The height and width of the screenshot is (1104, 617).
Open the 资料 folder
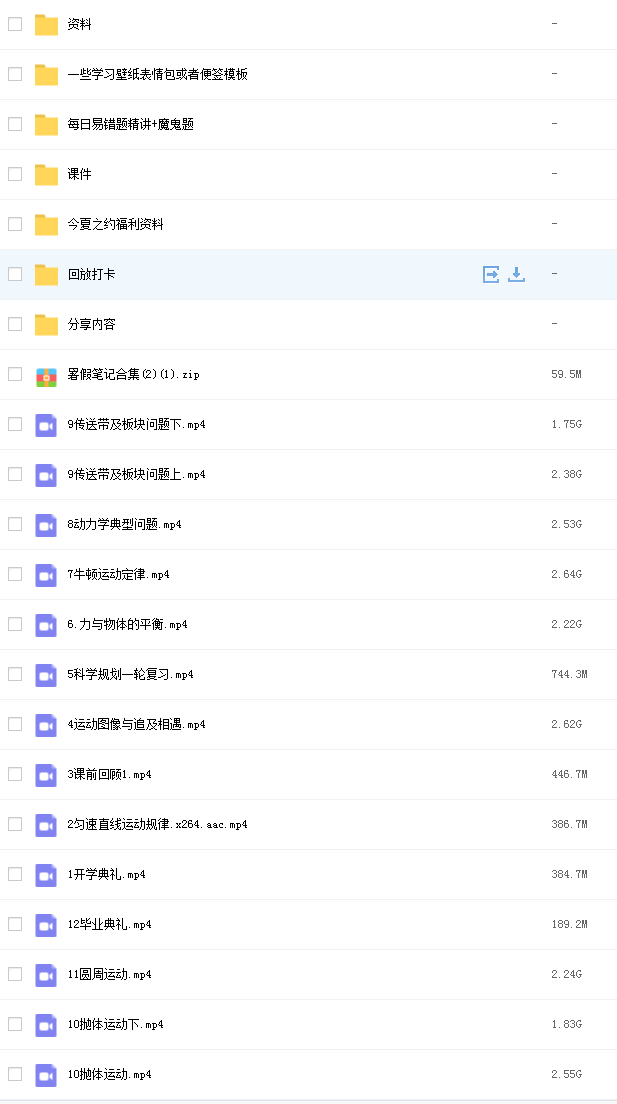pos(79,25)
